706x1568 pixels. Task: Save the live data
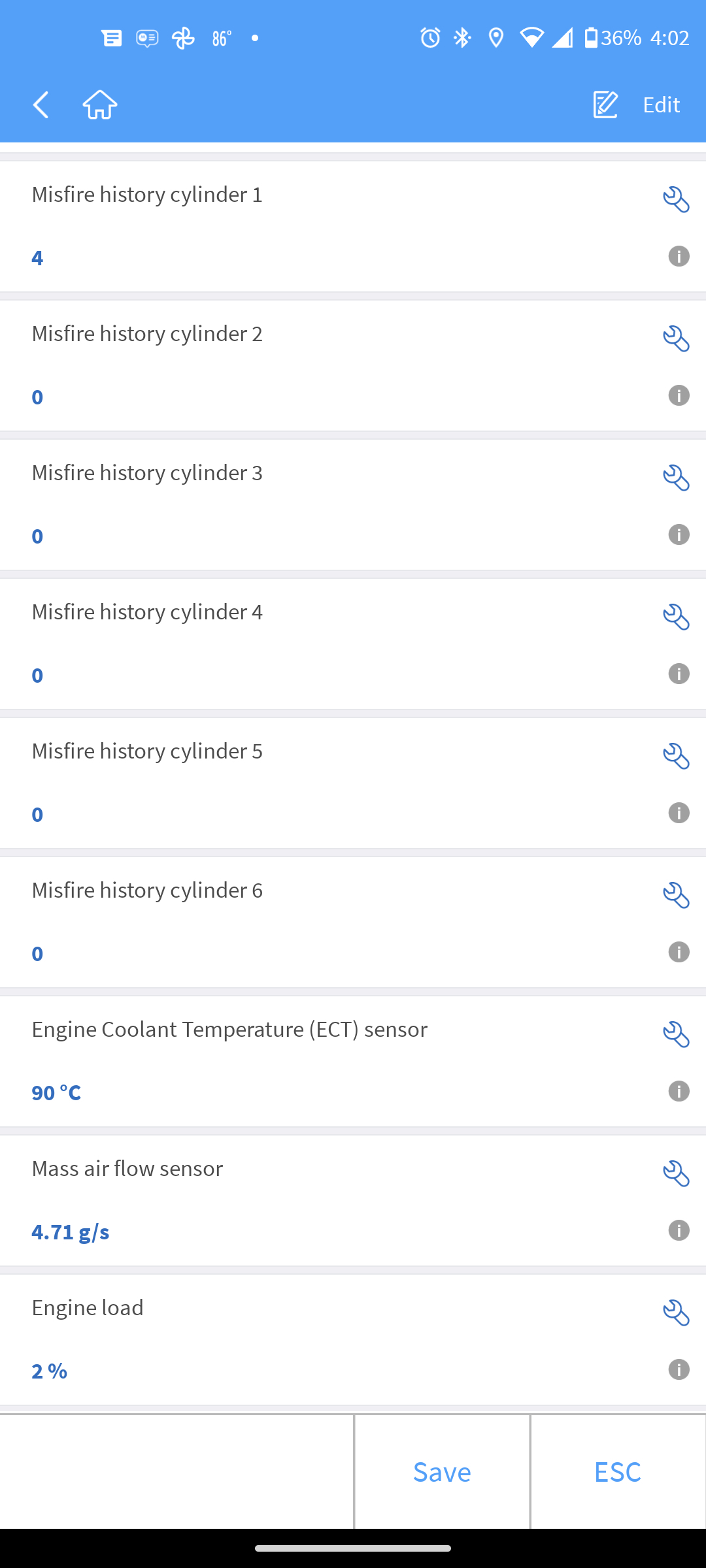(x=442, y=1472)
